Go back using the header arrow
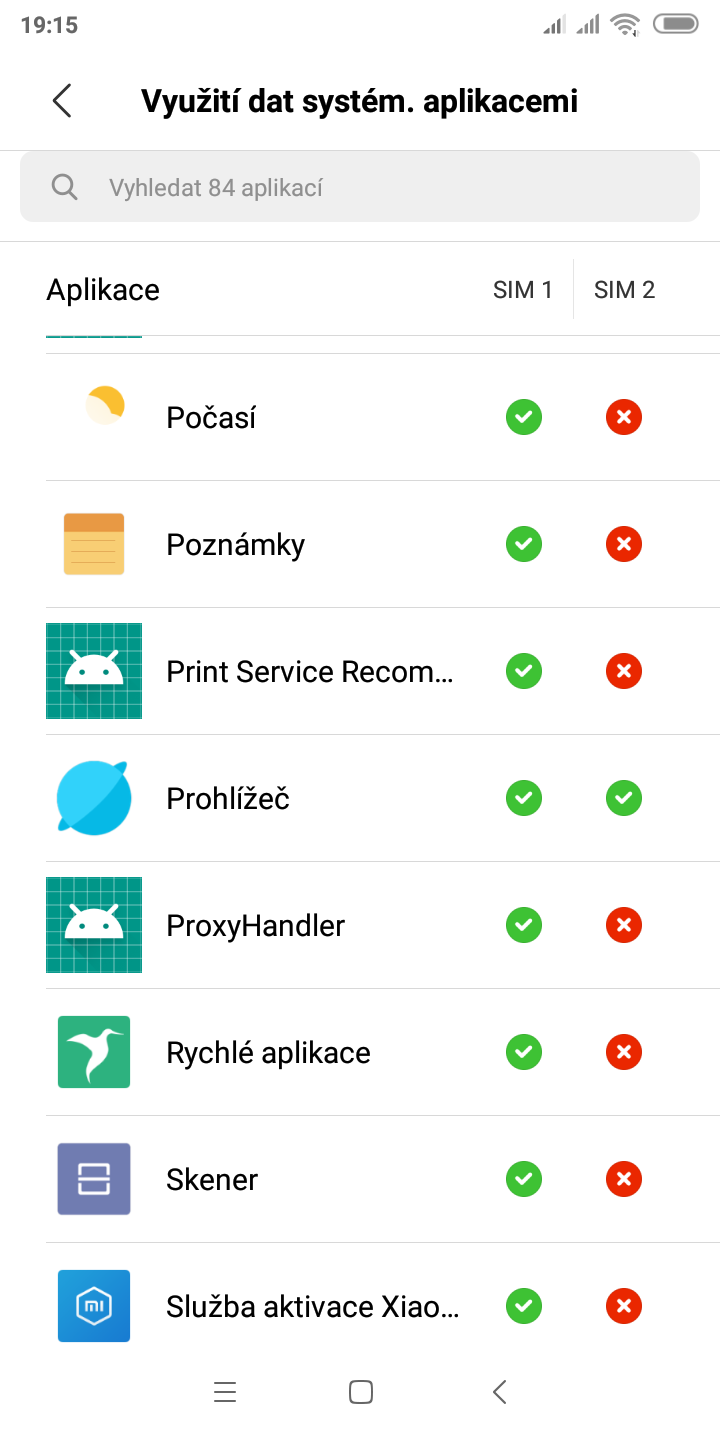The image size is (720, 1440). pyautogui.click(x=62, y=101)
